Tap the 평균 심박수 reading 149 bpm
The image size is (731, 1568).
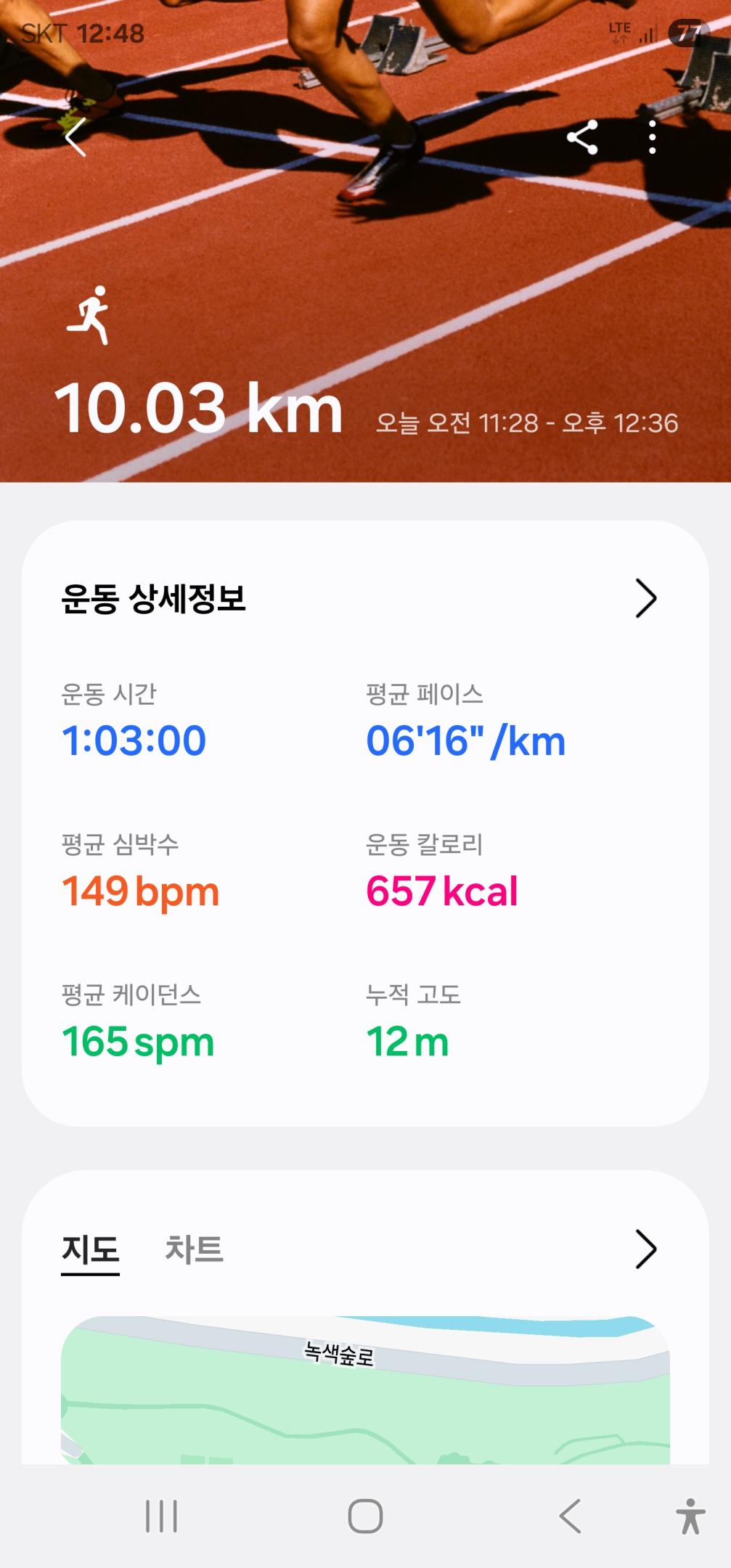click(x=140, y=890)
